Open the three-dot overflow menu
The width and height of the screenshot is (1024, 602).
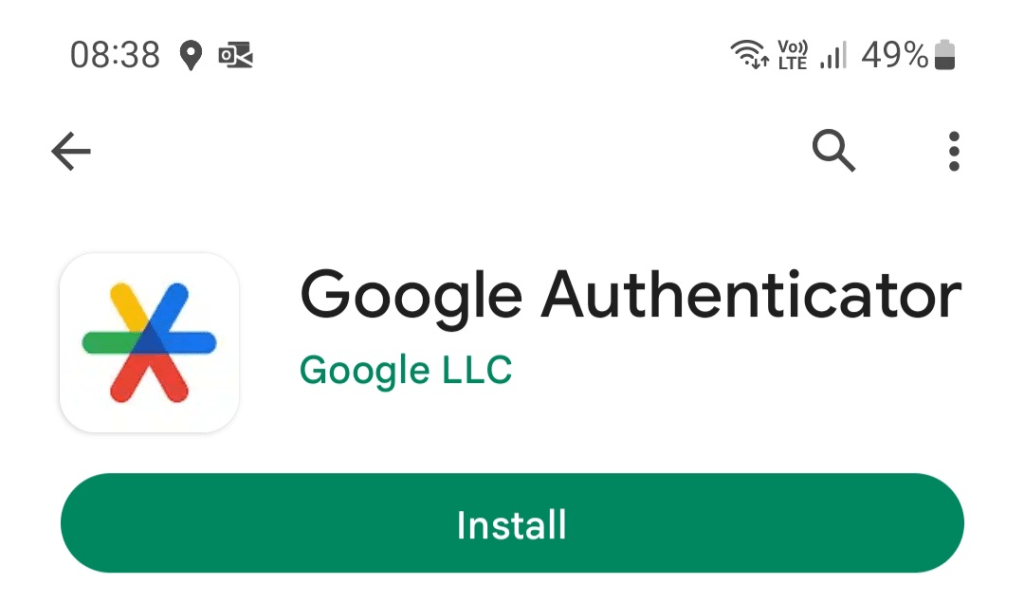[x=954, y=151]
